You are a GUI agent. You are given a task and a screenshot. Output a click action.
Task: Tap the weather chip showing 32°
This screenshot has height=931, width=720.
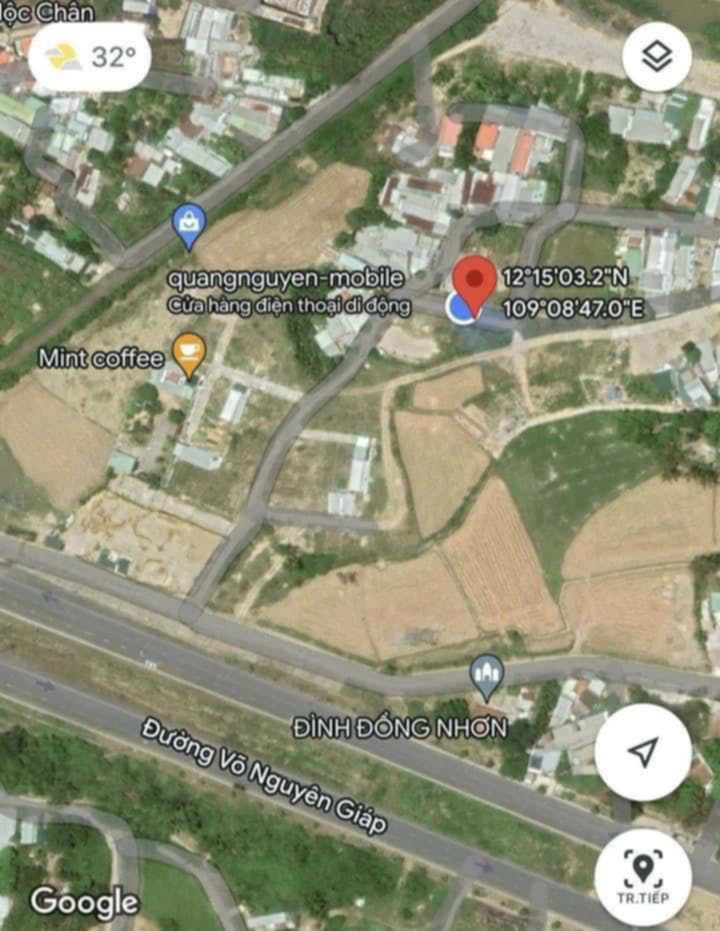coord(90,57)
